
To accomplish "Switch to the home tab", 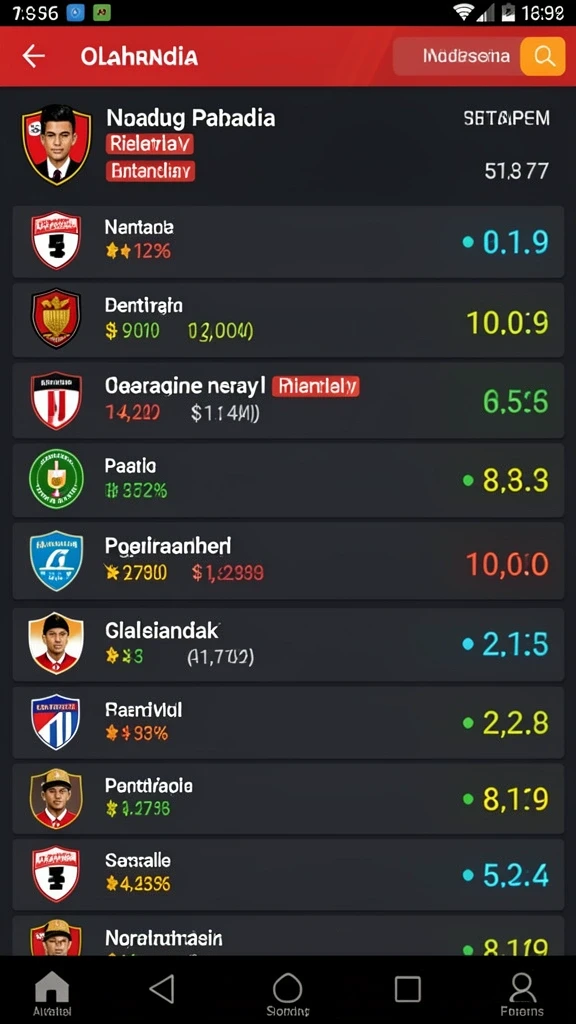I will pos(52,993).
